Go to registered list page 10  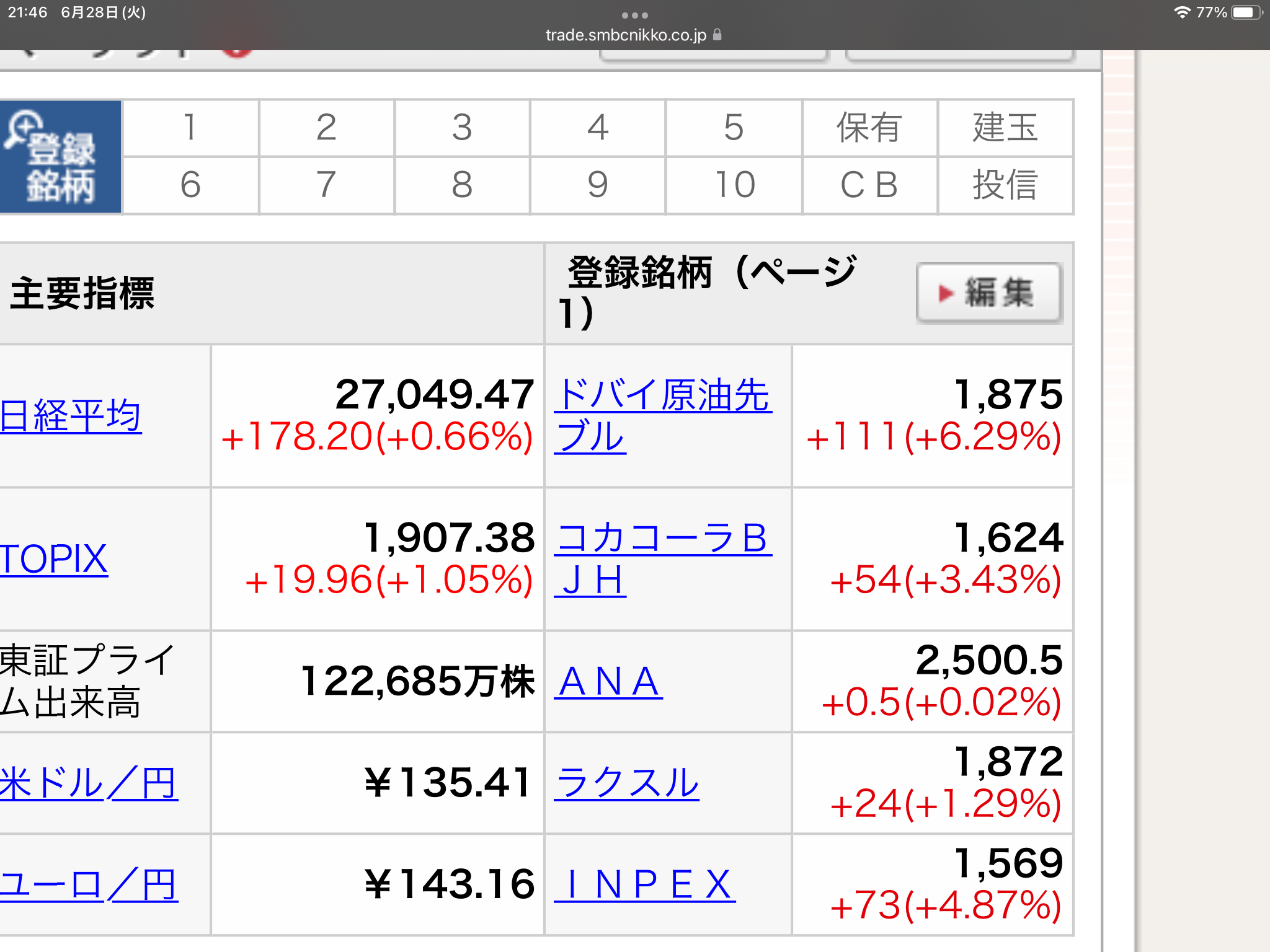coord(734,185)
